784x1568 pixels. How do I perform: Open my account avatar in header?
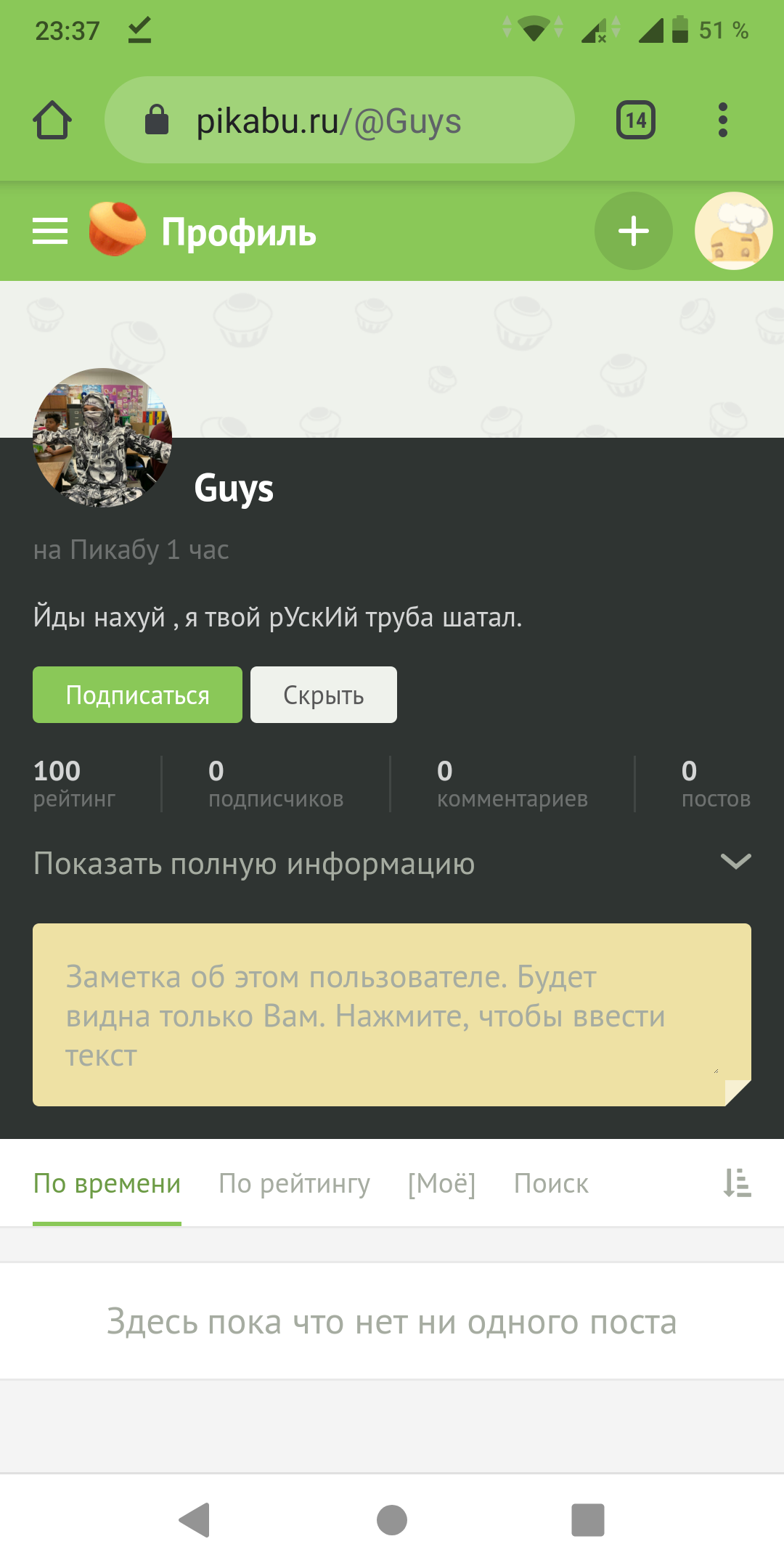click(733, 232)
